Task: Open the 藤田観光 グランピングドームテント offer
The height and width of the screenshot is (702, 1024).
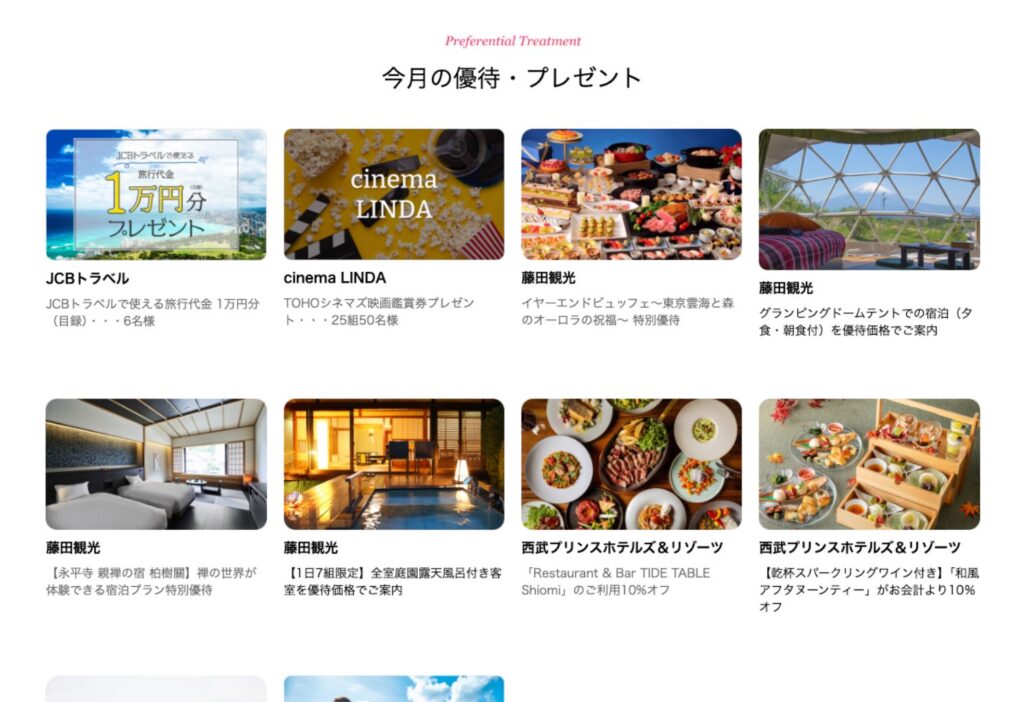Action: (x=868, y=200)
